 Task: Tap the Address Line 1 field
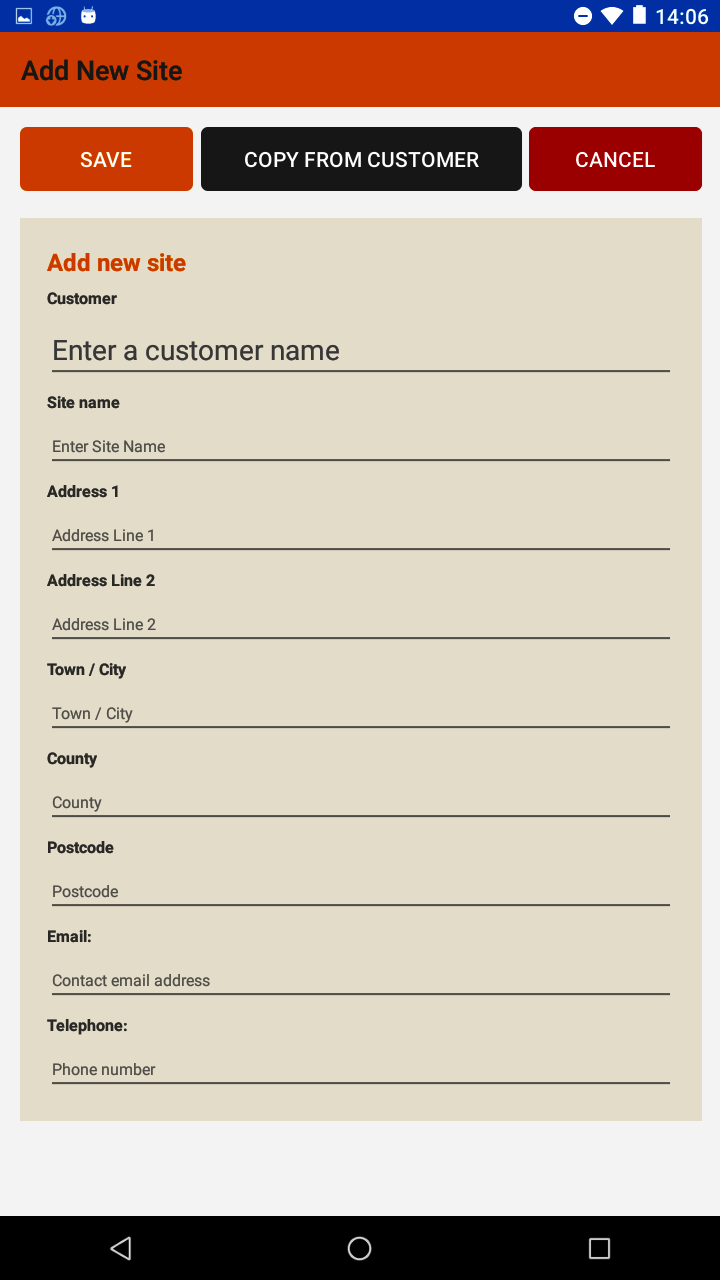[x=360, y=535]
